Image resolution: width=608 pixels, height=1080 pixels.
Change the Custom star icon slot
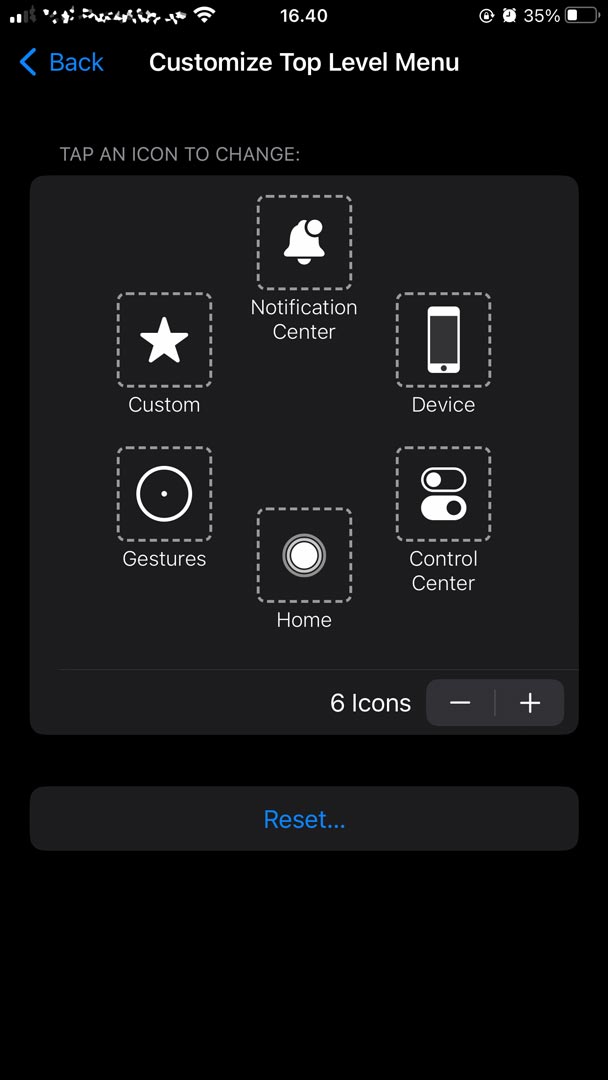164,340
